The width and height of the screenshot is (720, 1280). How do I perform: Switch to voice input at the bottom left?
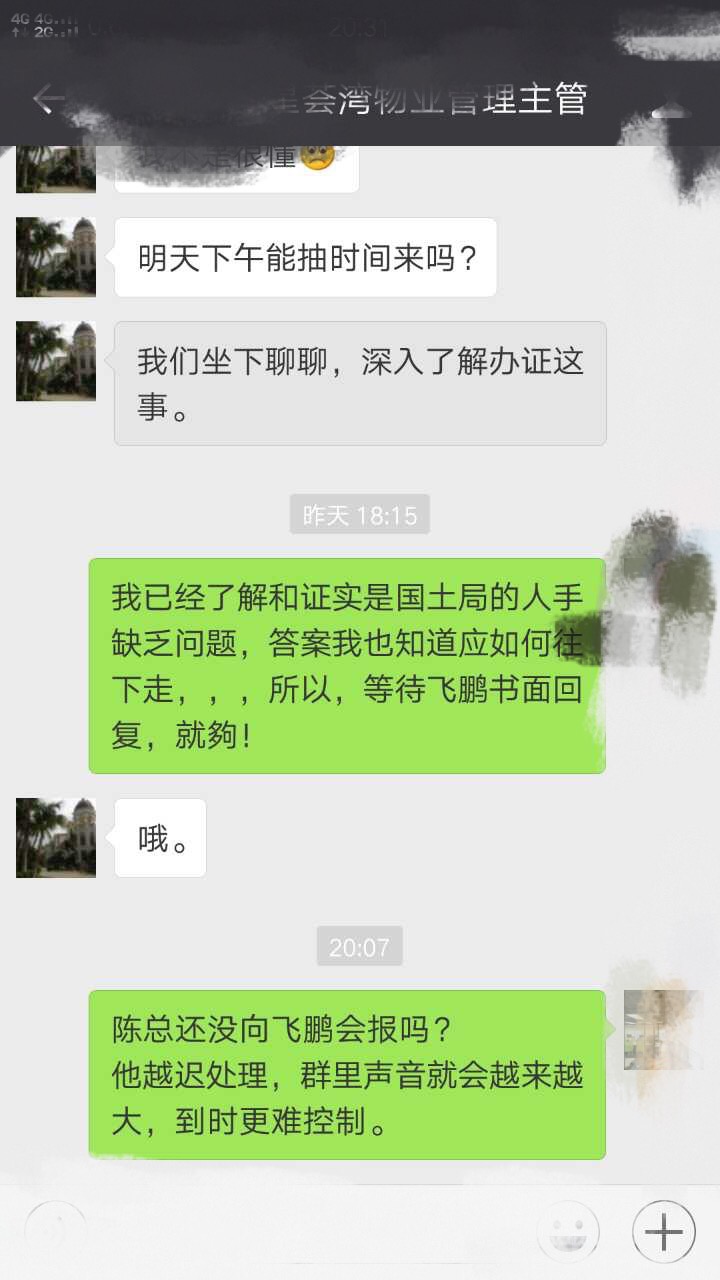click(56, 1231)
